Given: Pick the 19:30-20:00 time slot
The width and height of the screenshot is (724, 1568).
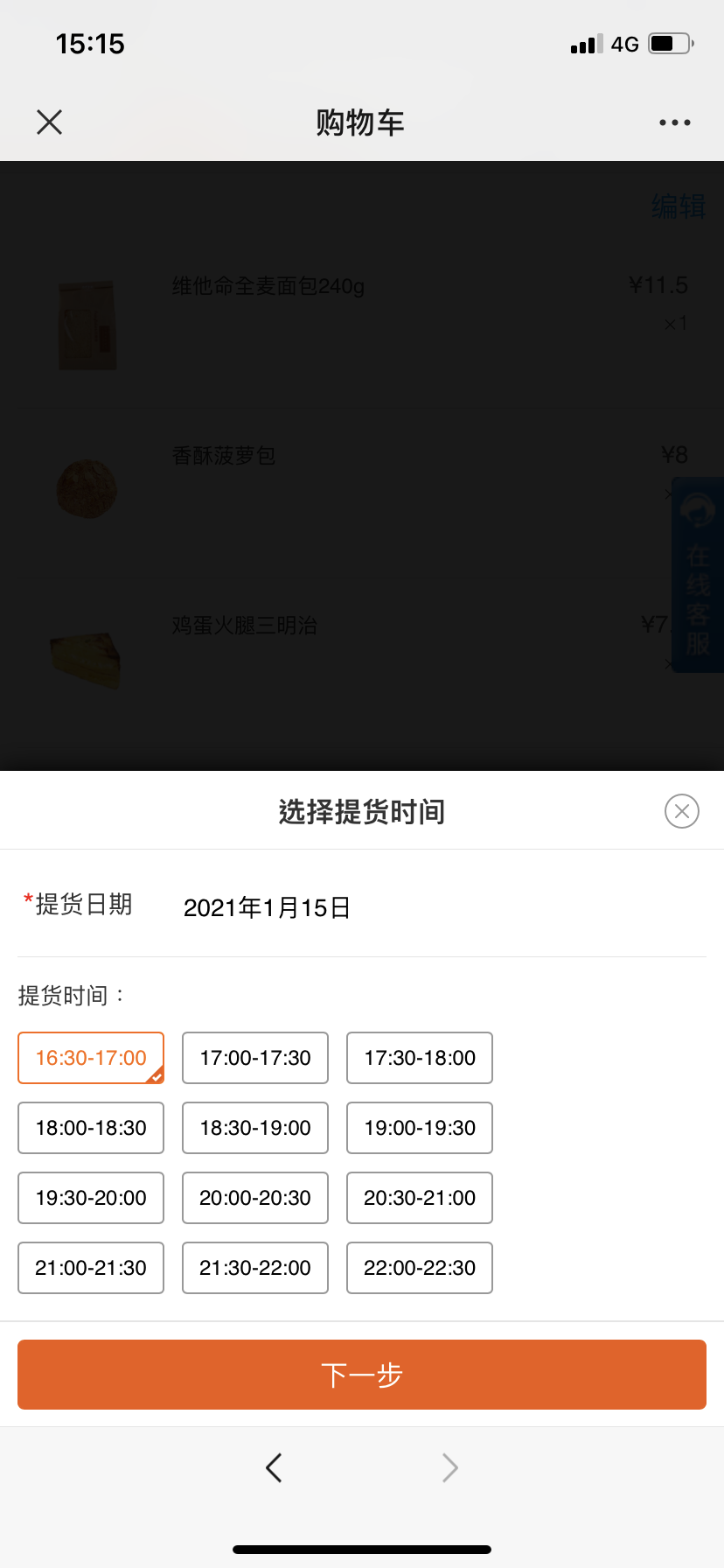Looking at the screenshot, I should (x=91, y=1198).
